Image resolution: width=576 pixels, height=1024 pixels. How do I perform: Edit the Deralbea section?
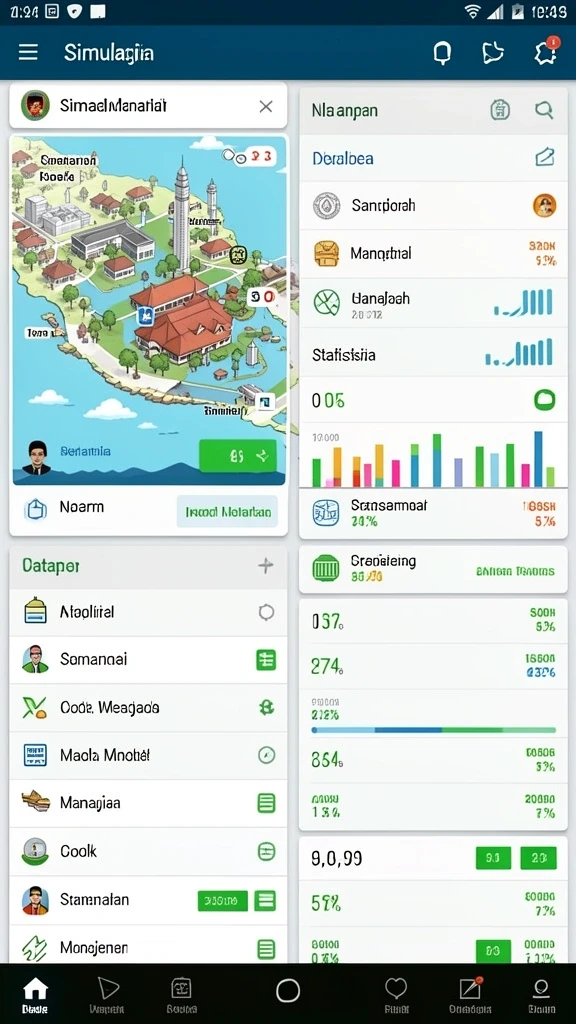[x=544, y=157]
